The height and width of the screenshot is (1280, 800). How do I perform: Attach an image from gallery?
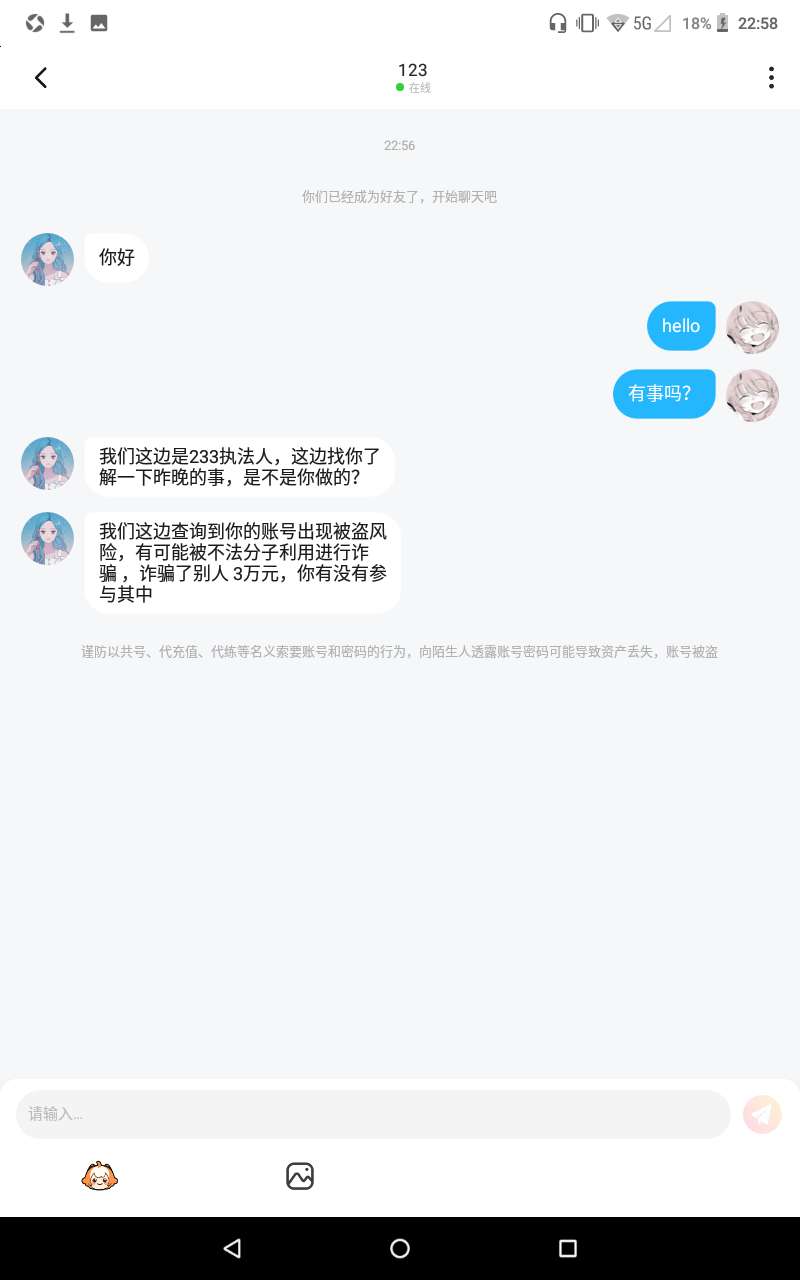click(x=300, y=1176)
